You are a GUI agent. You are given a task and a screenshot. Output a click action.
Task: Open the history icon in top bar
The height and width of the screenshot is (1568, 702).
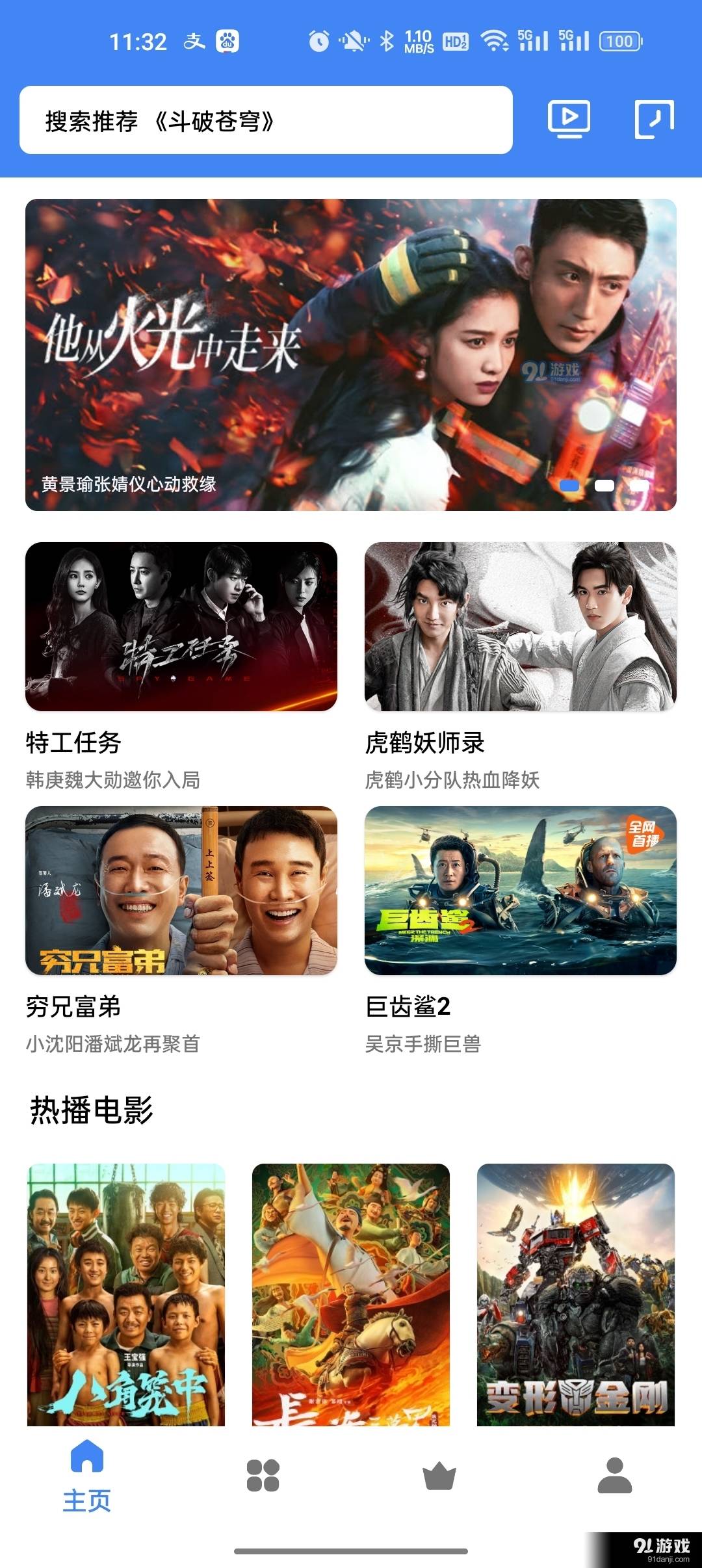[654, 119]
